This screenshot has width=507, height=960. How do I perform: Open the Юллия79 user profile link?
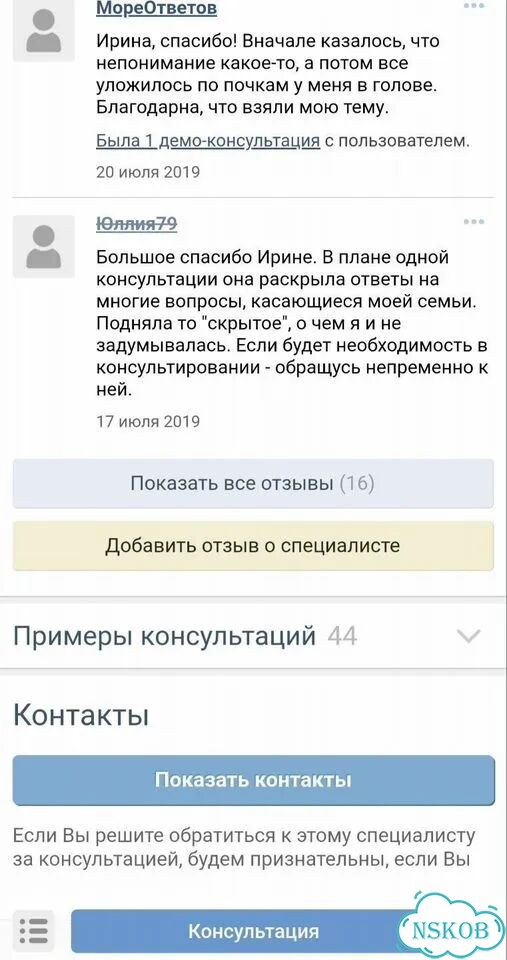(x=137, y=224)
